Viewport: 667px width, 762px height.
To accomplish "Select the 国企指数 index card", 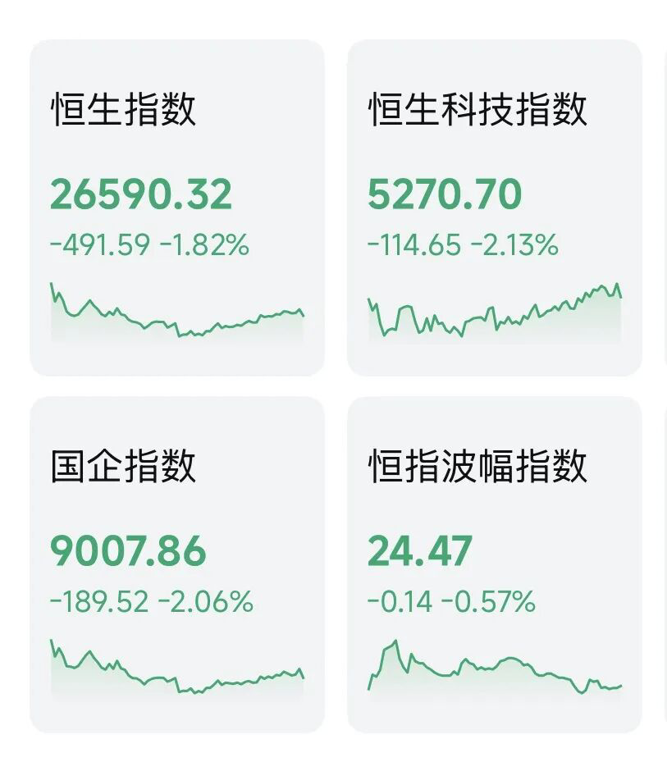I will pyautogui.click(x=177, y=565).
